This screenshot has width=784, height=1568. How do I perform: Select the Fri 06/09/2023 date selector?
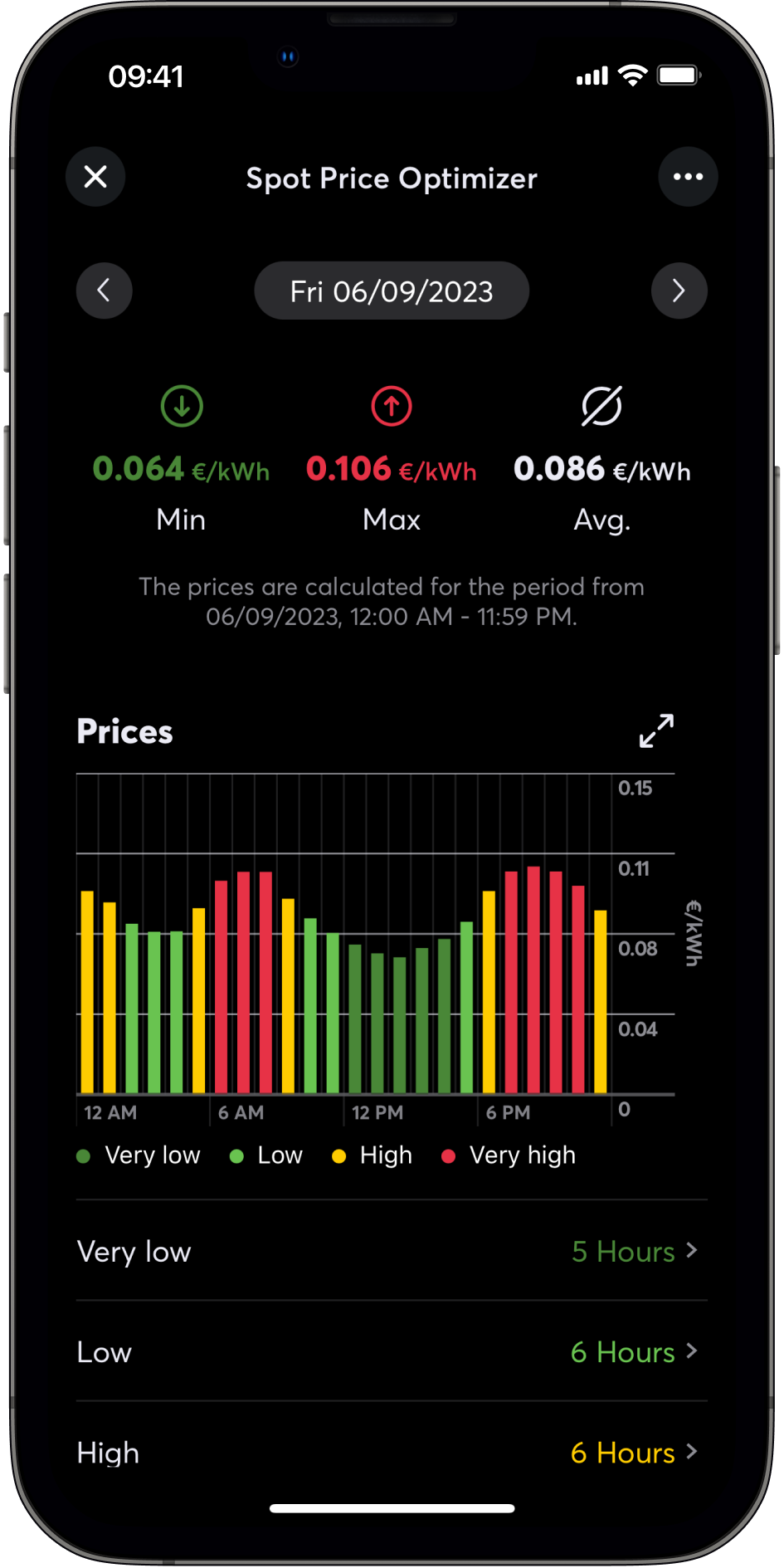(391, 291)
